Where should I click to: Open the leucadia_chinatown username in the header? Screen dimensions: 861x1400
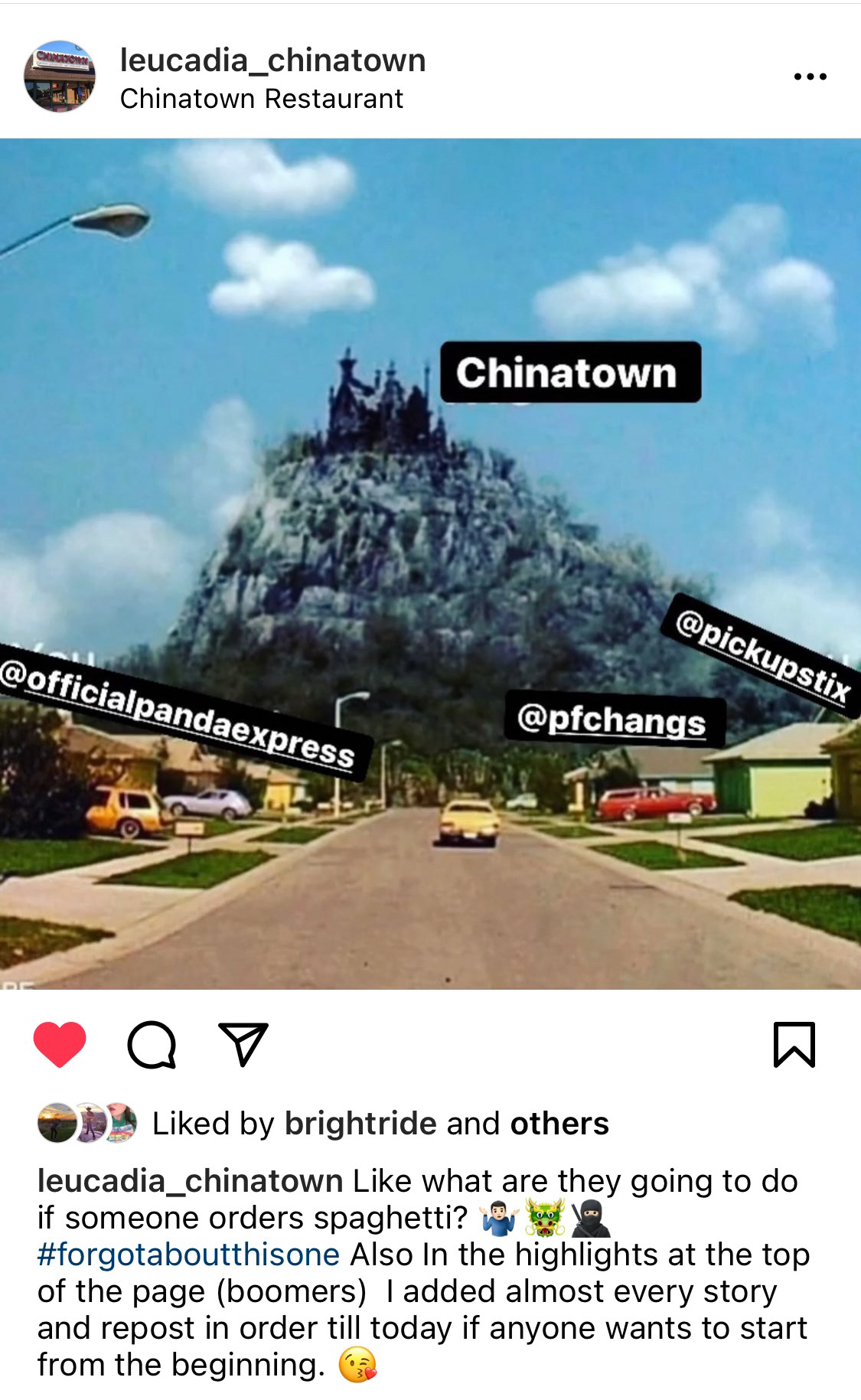pos(273,60)
